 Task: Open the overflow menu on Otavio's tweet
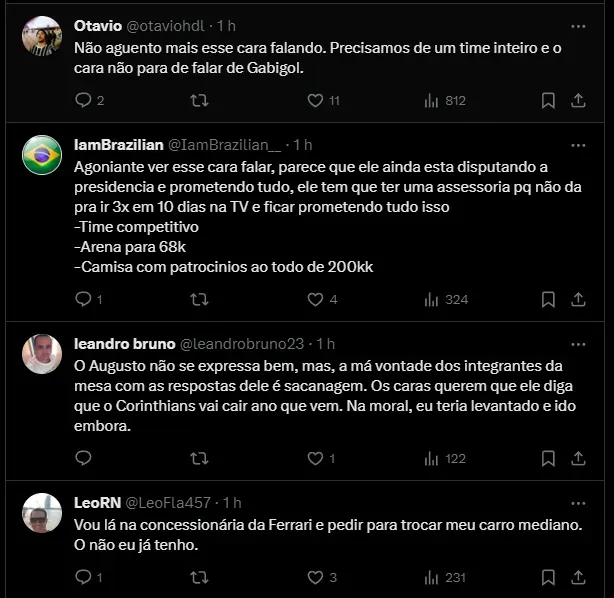tap(578, 25)
